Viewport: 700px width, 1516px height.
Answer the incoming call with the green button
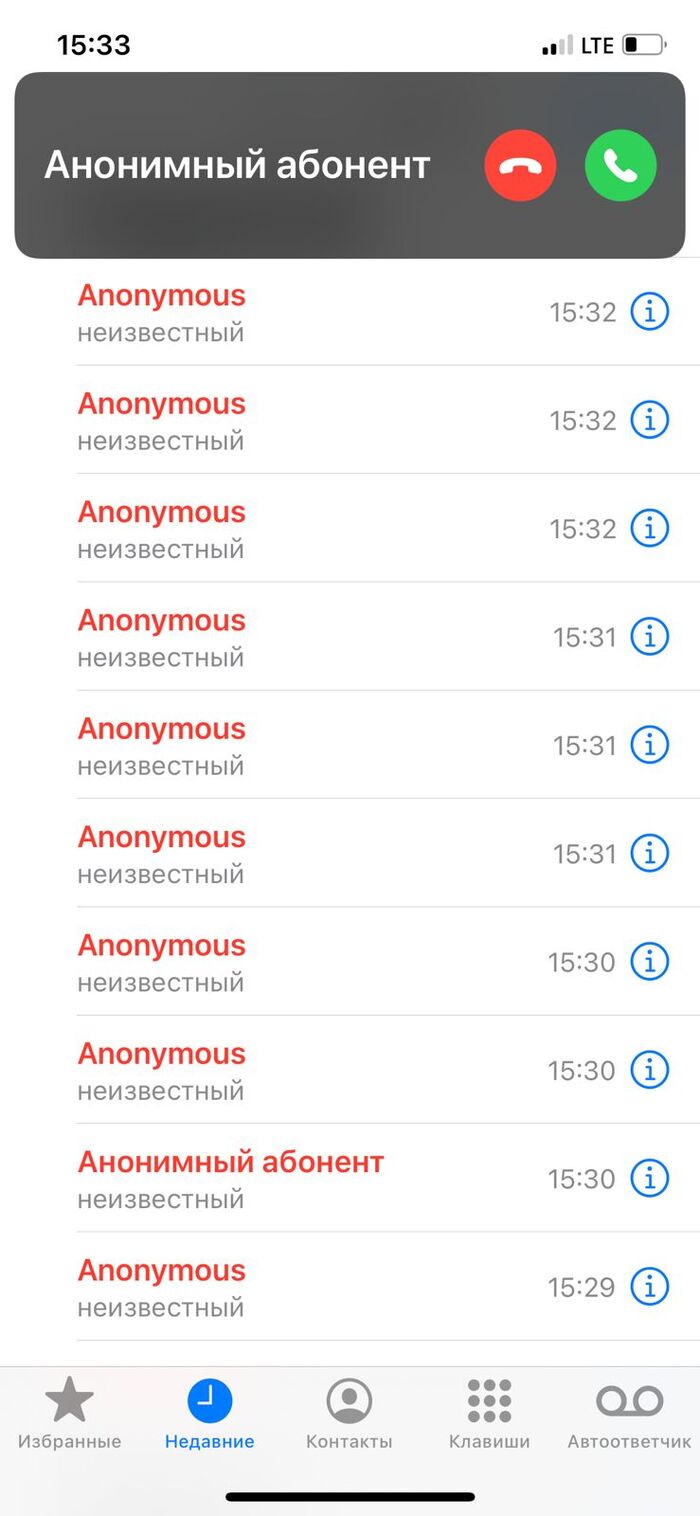tap(620, 166)
